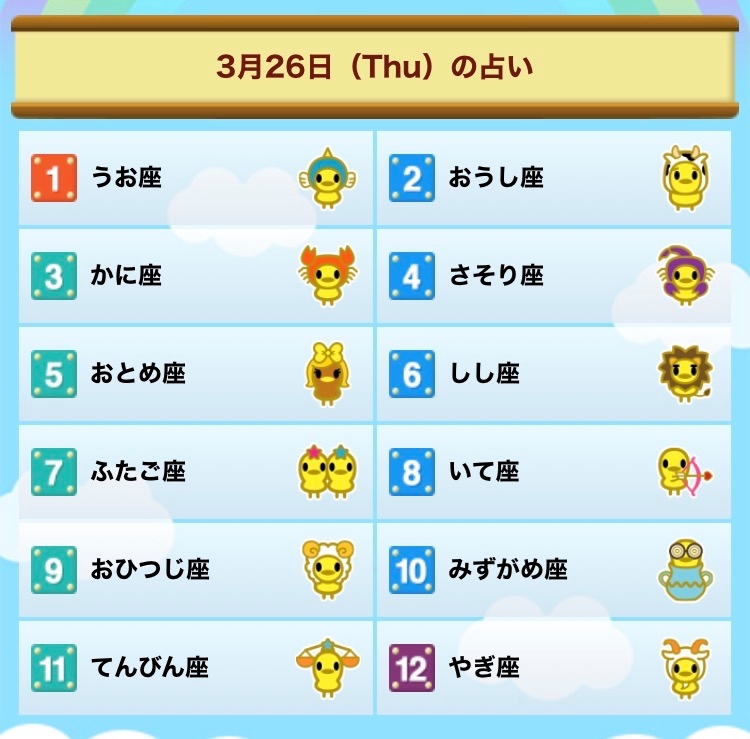750x739 pixels.
Task: Select かに座 ranked third
Action: (196, 276)
